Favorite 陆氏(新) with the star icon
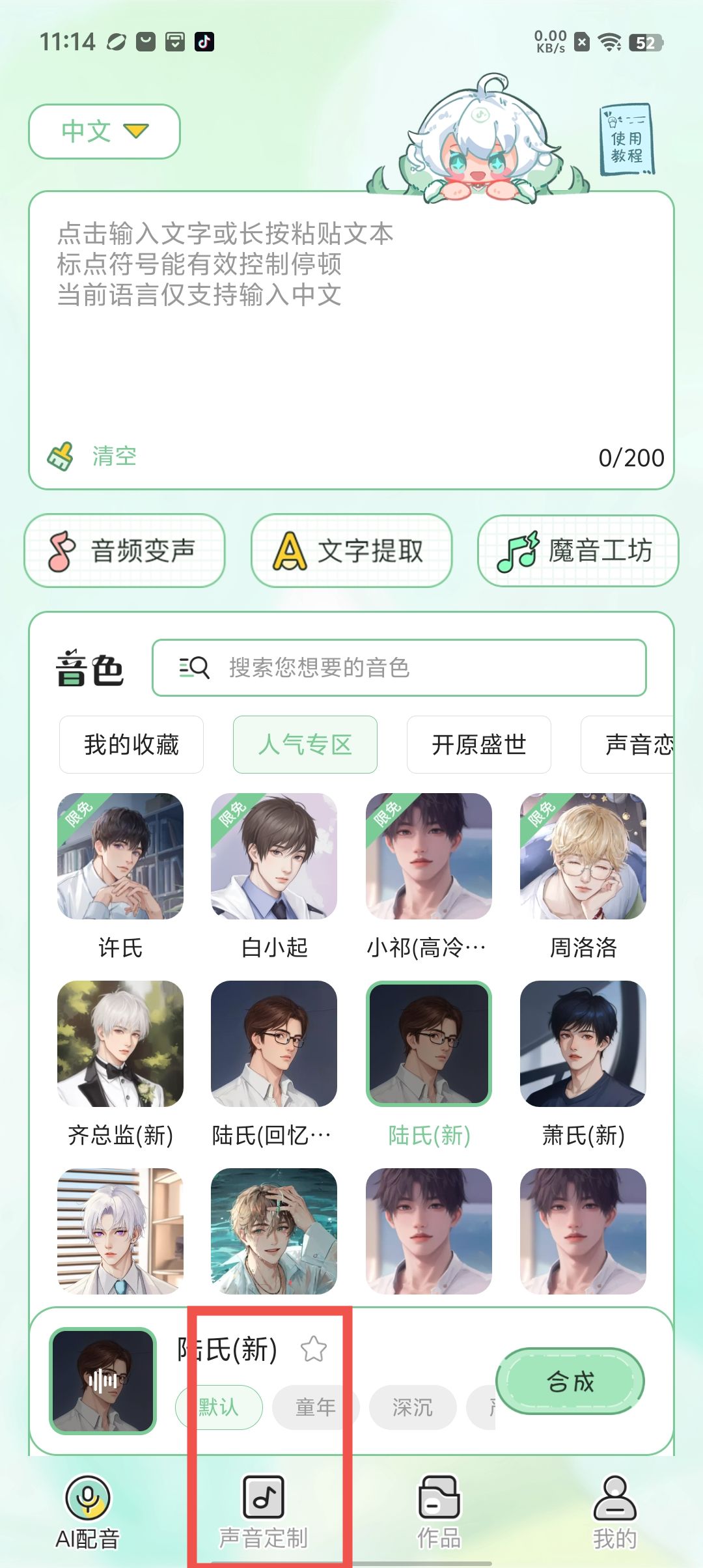The image size is (703, 1568). 313,1349
